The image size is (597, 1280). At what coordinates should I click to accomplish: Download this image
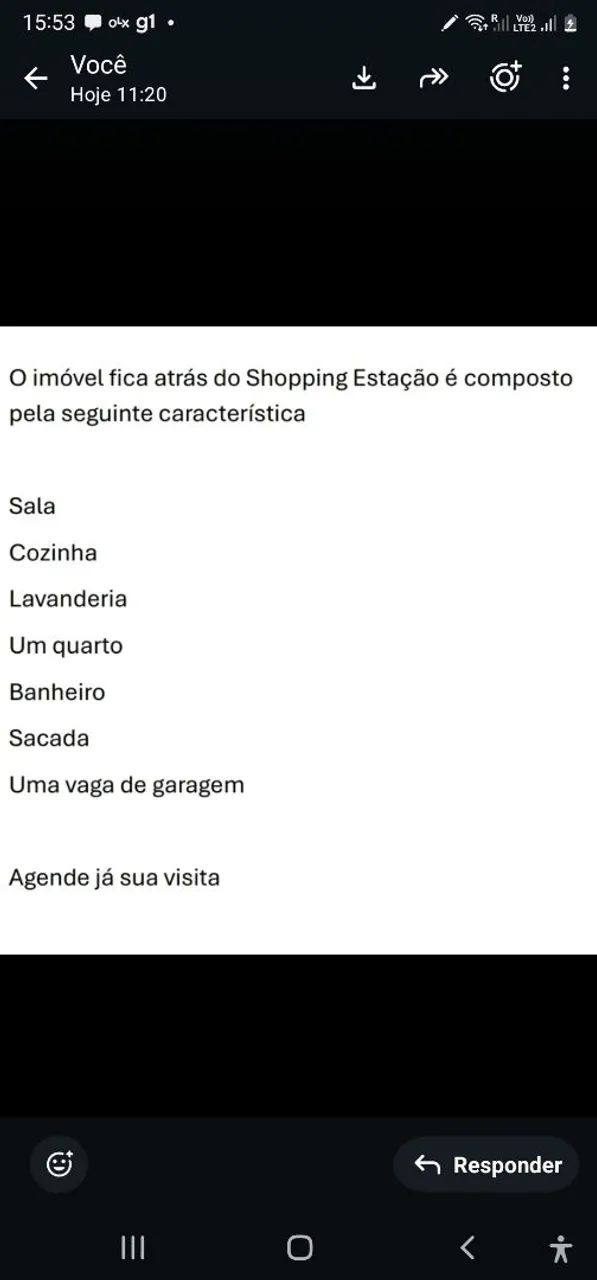(x=364, y=78)
